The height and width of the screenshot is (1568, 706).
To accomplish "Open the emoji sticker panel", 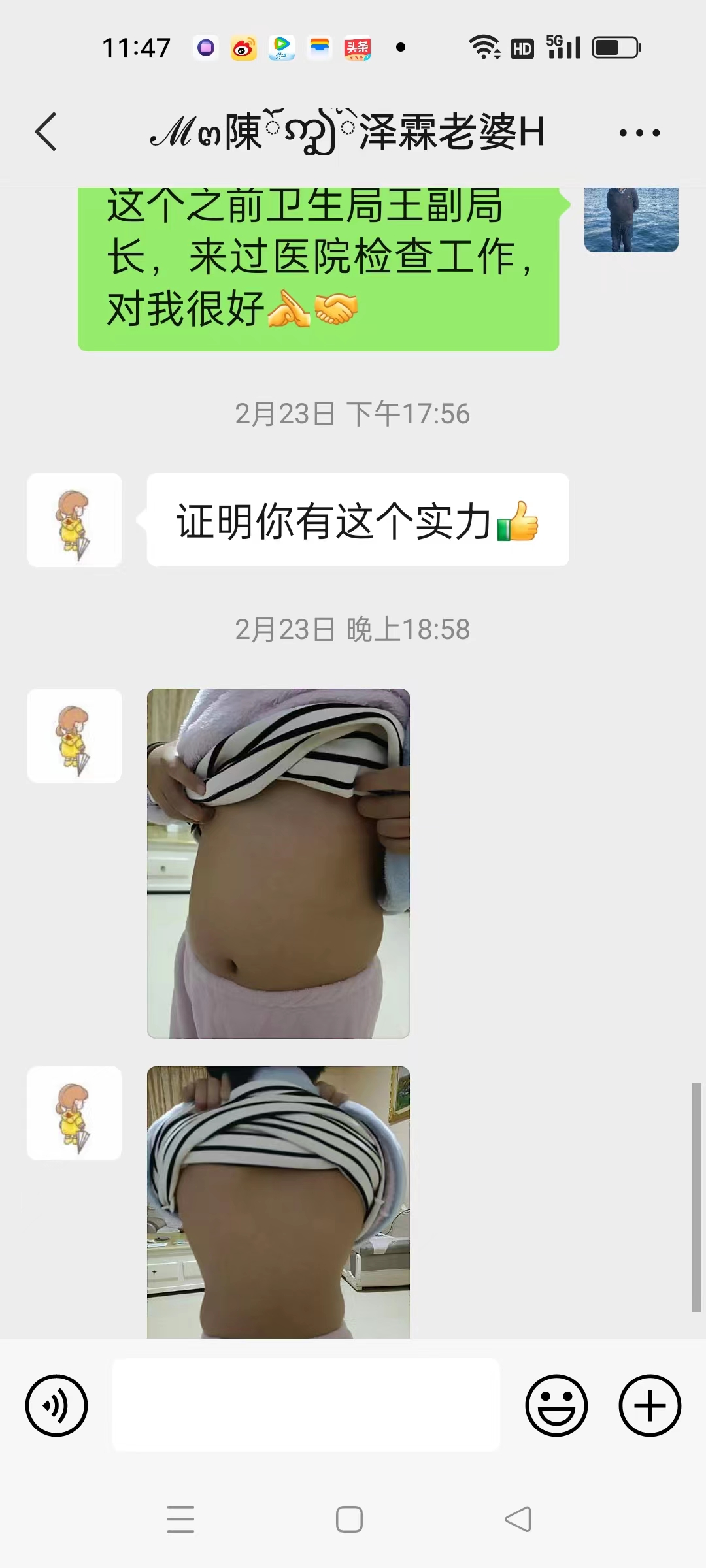I will pyautogui.click(x=556, y=1405).
